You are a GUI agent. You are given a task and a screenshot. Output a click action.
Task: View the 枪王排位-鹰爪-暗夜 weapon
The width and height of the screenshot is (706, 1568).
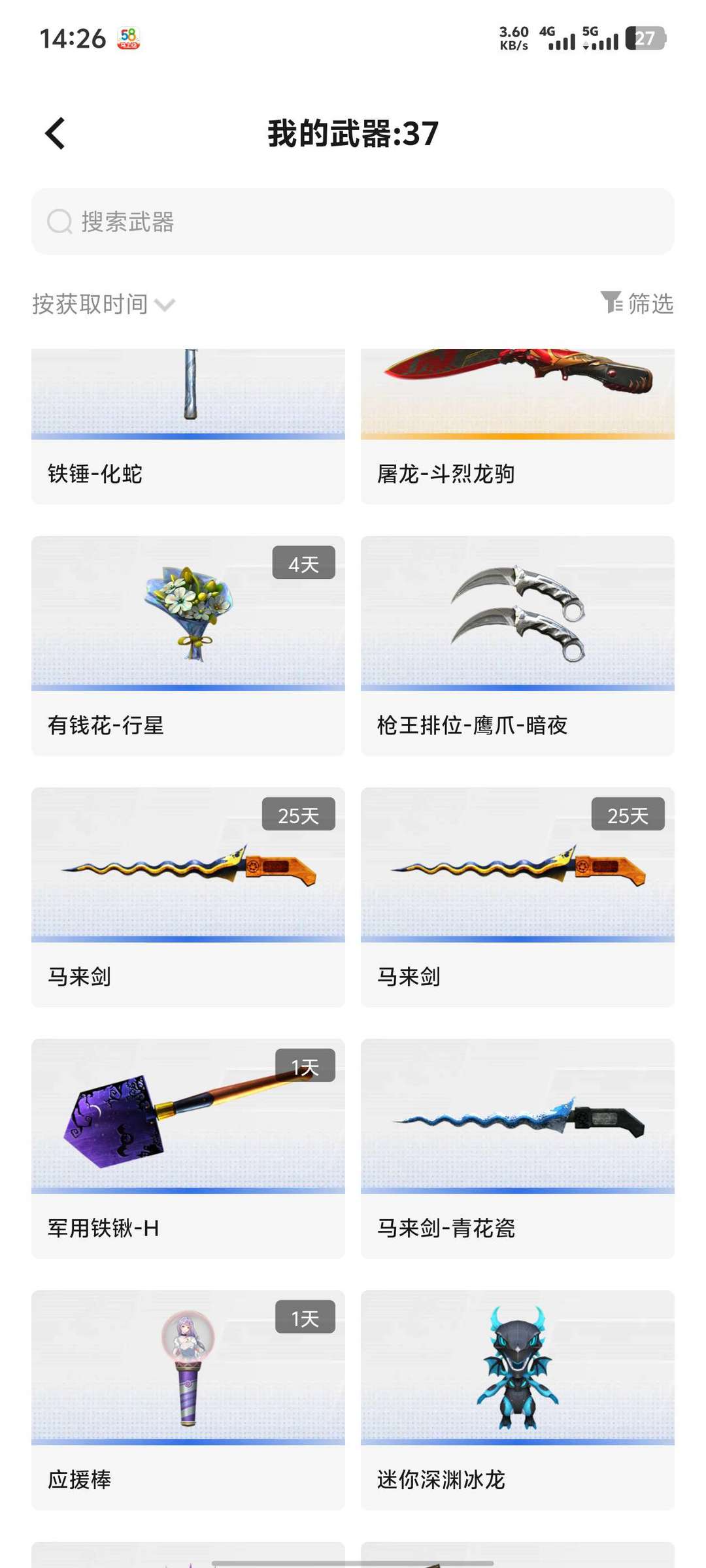pos(517,645)
